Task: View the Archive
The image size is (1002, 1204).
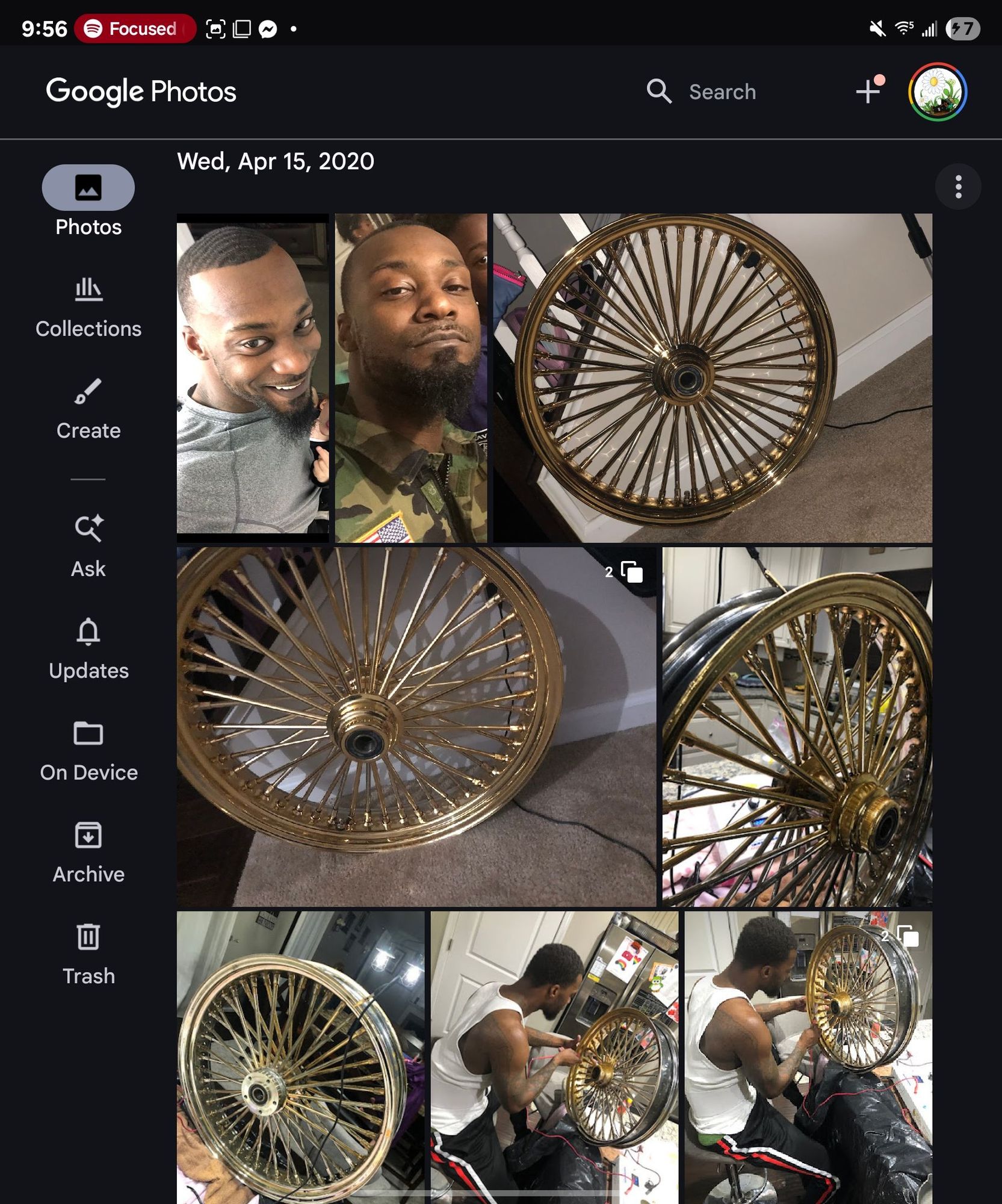Action: (x=88, y=852)
